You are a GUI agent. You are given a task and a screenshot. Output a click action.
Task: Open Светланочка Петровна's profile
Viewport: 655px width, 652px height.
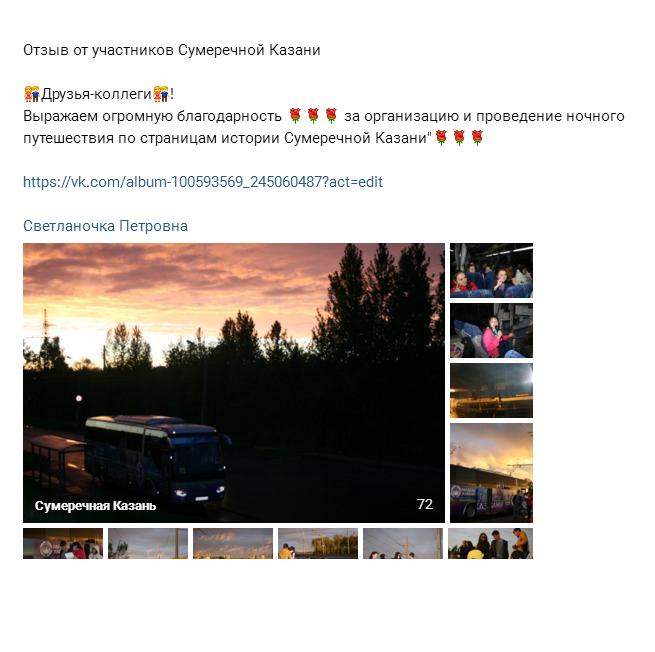105,226
